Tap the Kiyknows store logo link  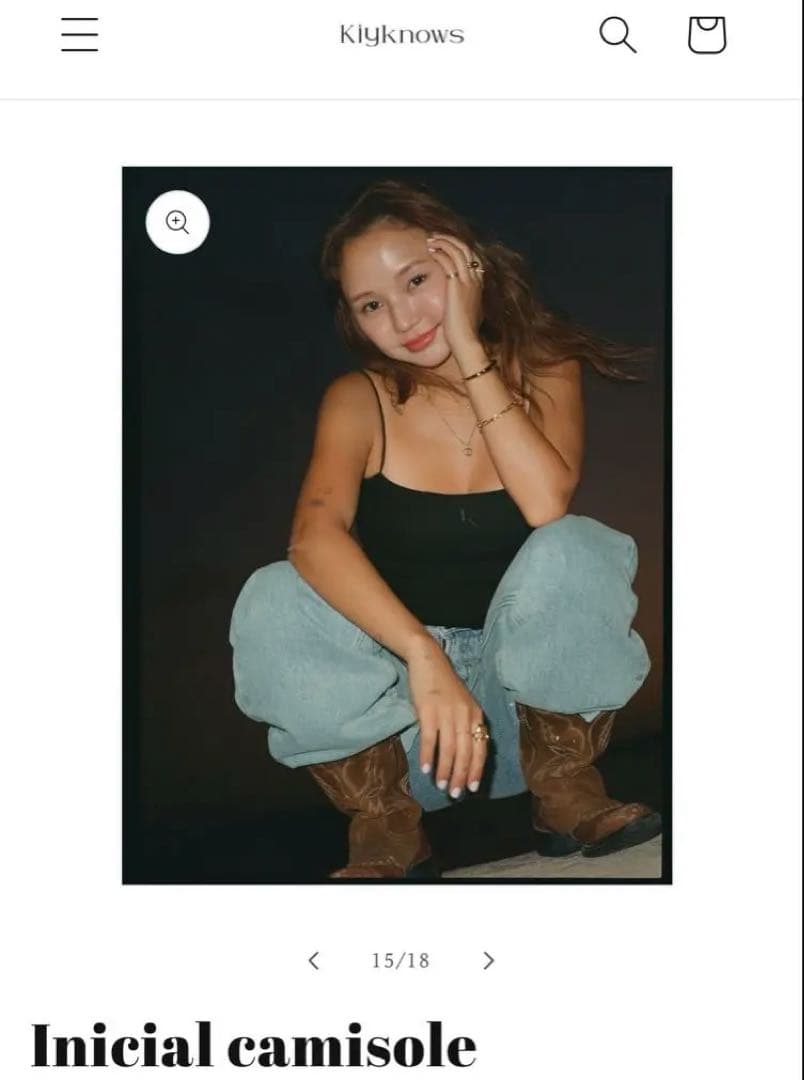[x=401, y=35]
